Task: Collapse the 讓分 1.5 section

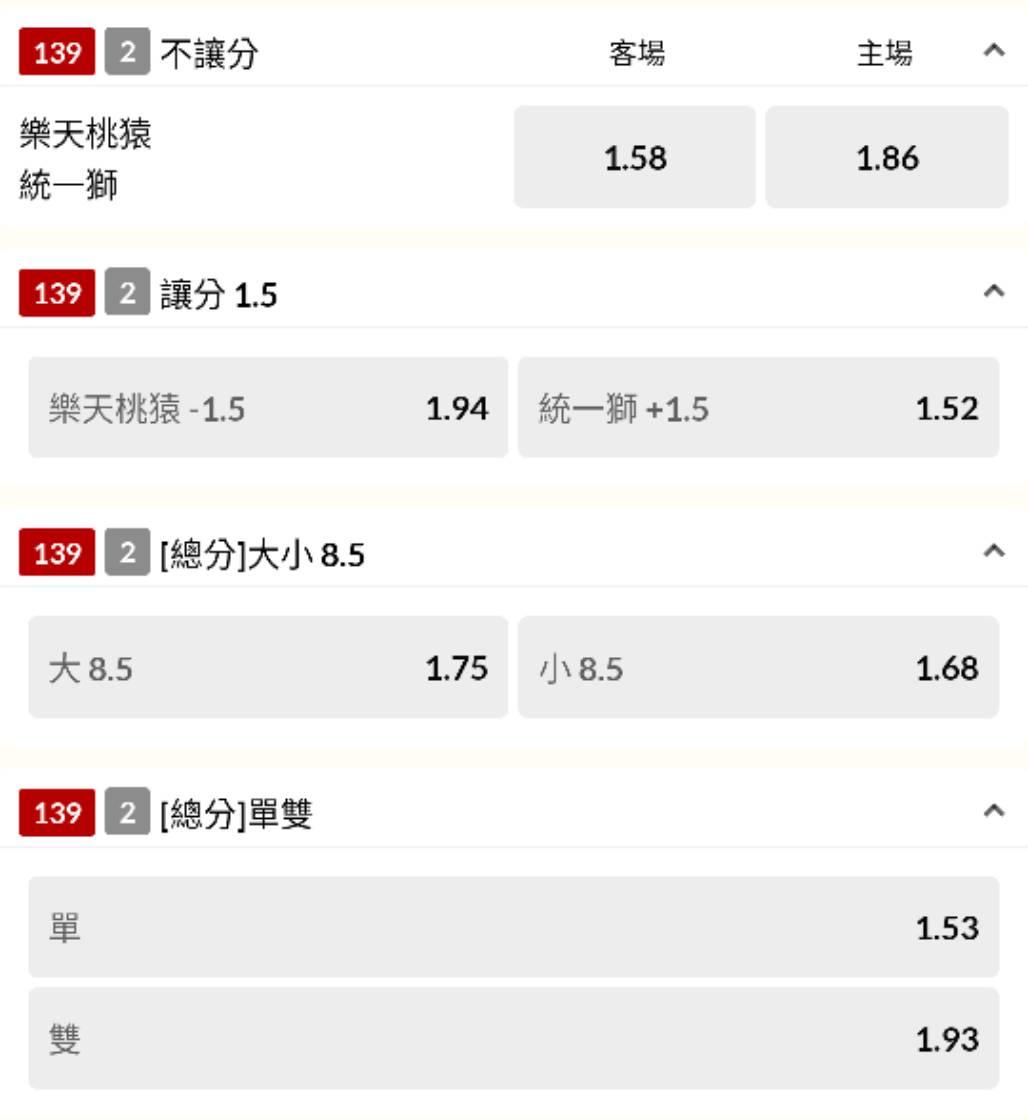Action: tap(993, 292)
